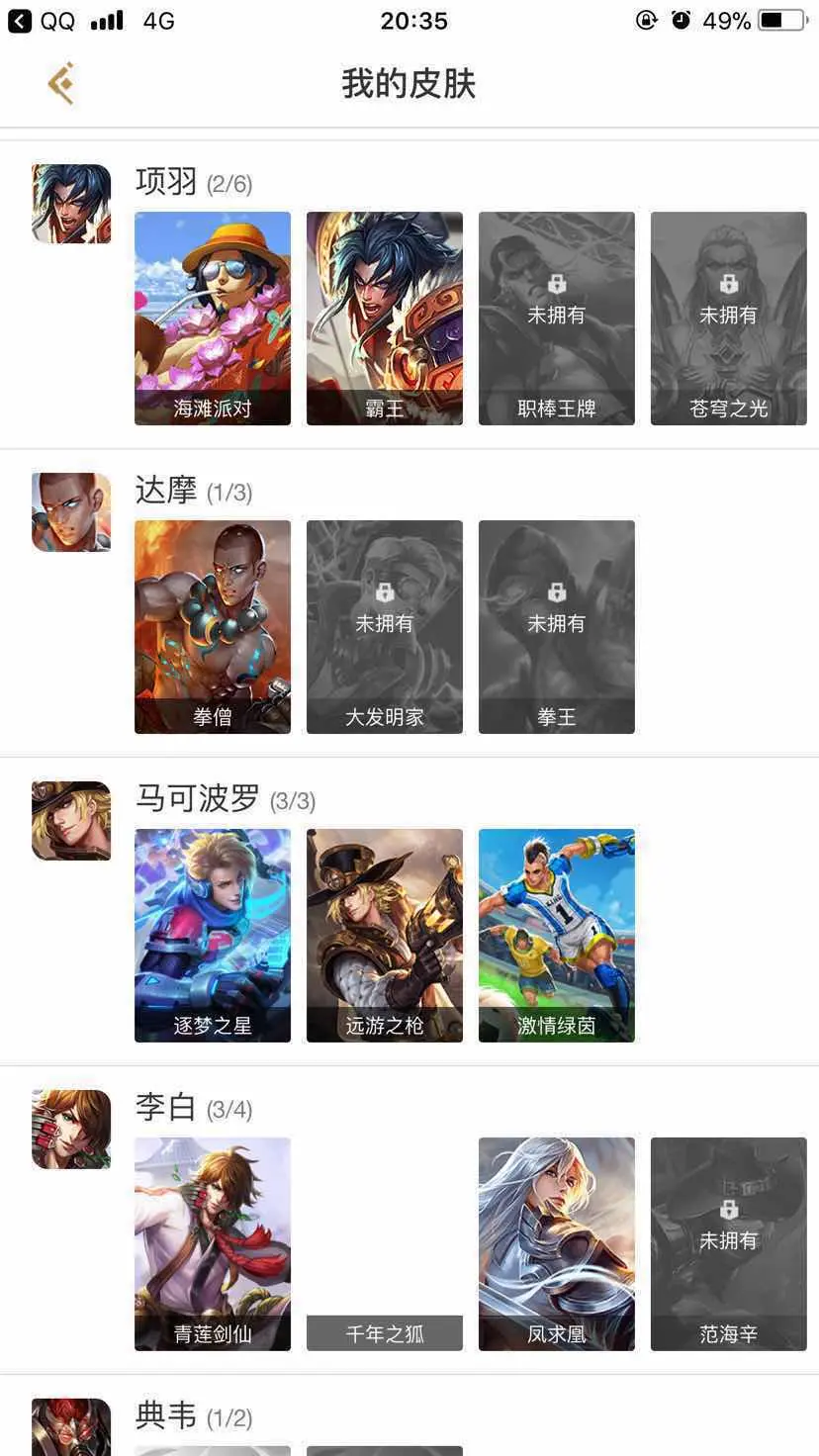The height and width of the screenshot is (1456, 819).
Task: View the locked 范海辛 skin
Action: (729, 1244)
